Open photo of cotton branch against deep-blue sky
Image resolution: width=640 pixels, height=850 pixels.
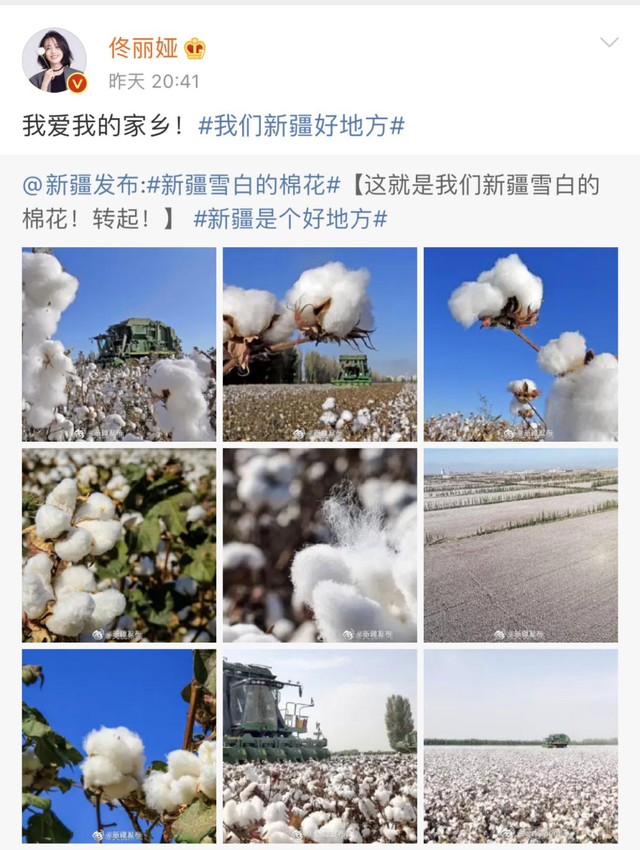click(521, 345)
